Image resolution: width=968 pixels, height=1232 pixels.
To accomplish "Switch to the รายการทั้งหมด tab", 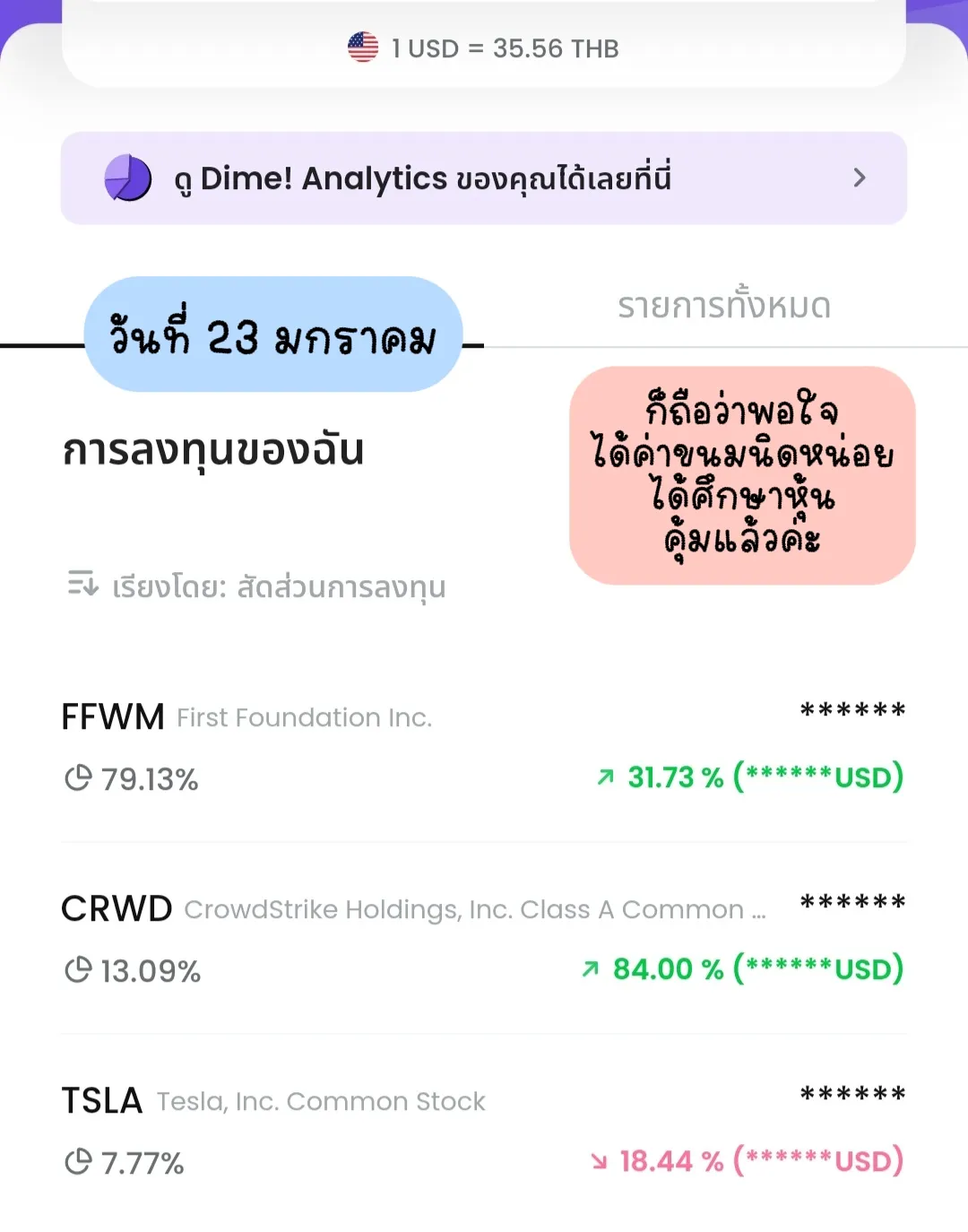I will pyautogui.click(x=724, y=305).
